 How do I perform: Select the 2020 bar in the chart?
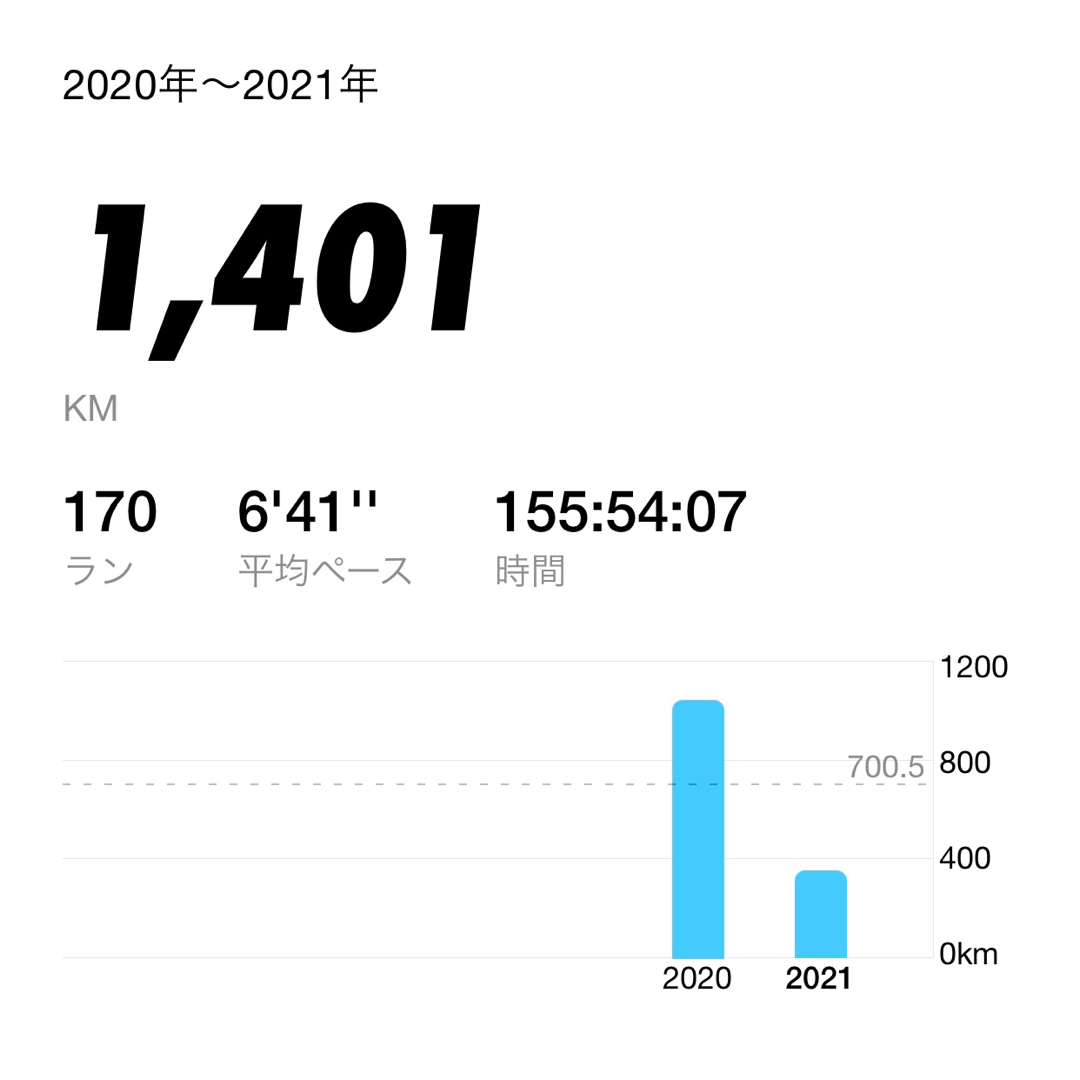697,830
